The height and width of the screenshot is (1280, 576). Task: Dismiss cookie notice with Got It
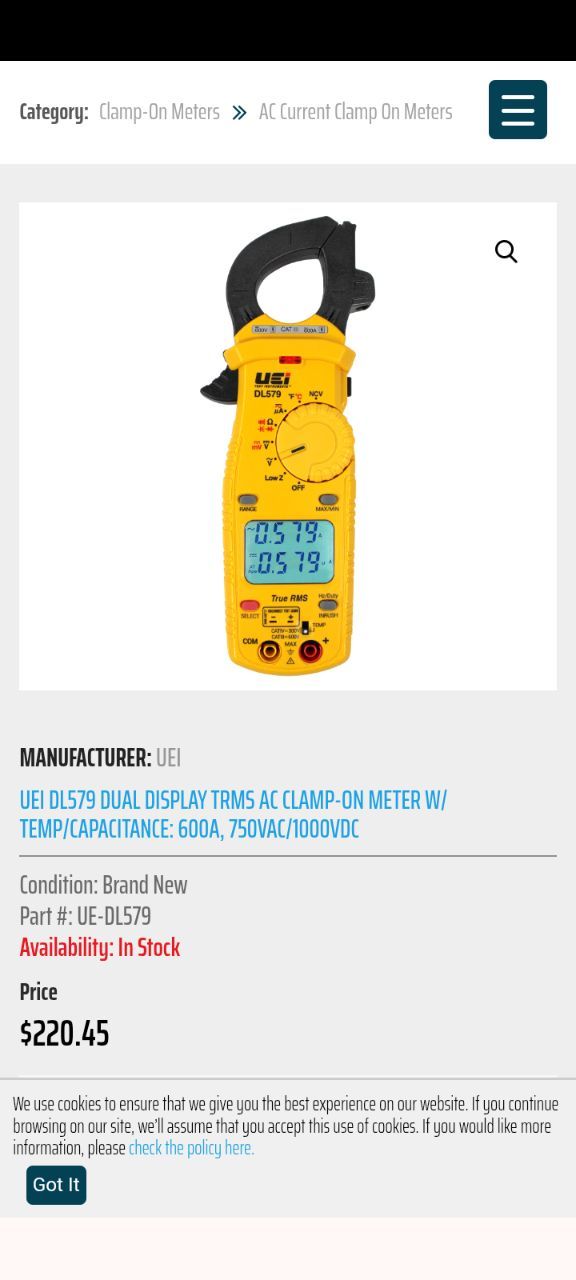tap(56, 1185)
